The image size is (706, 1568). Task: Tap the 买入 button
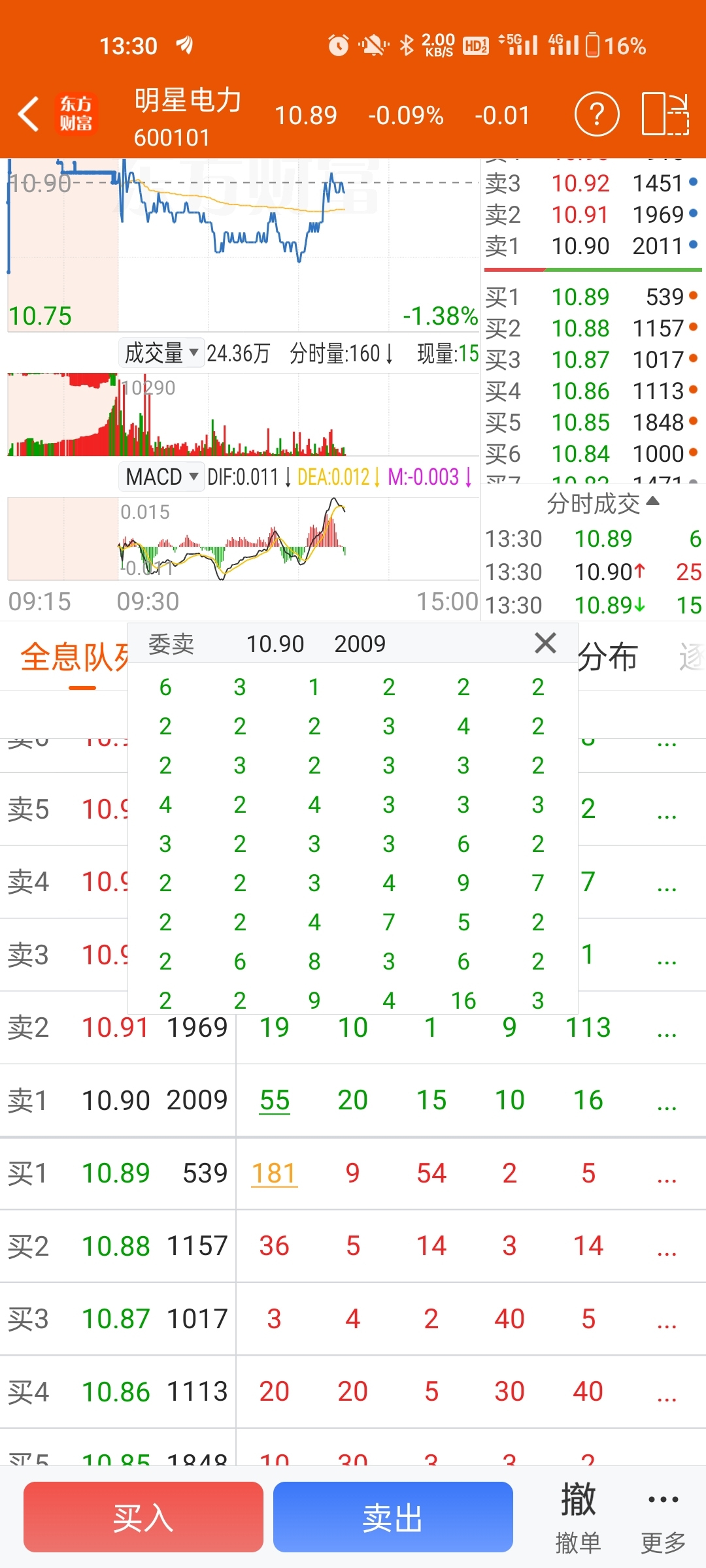point(143,1517)
